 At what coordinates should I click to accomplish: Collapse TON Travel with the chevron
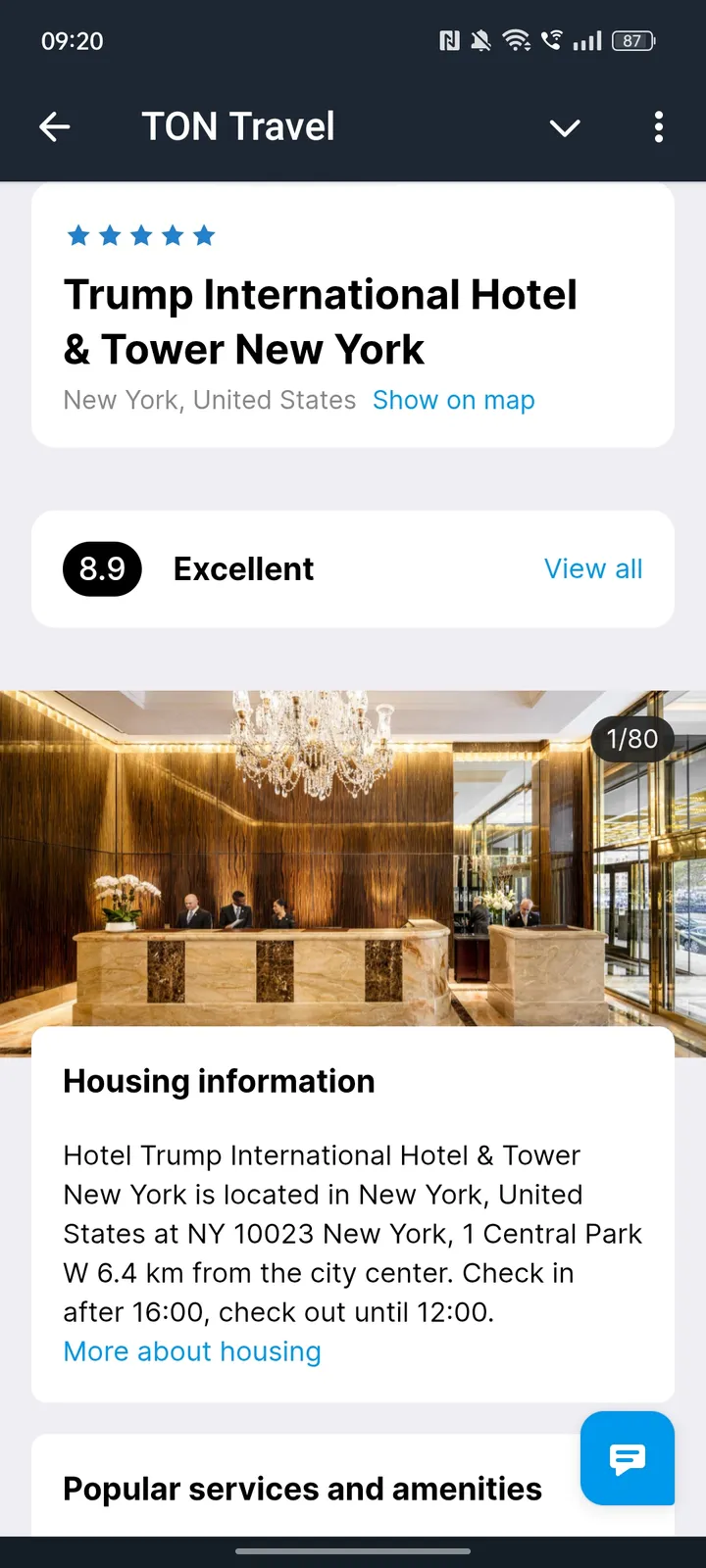tap(565, 127)
